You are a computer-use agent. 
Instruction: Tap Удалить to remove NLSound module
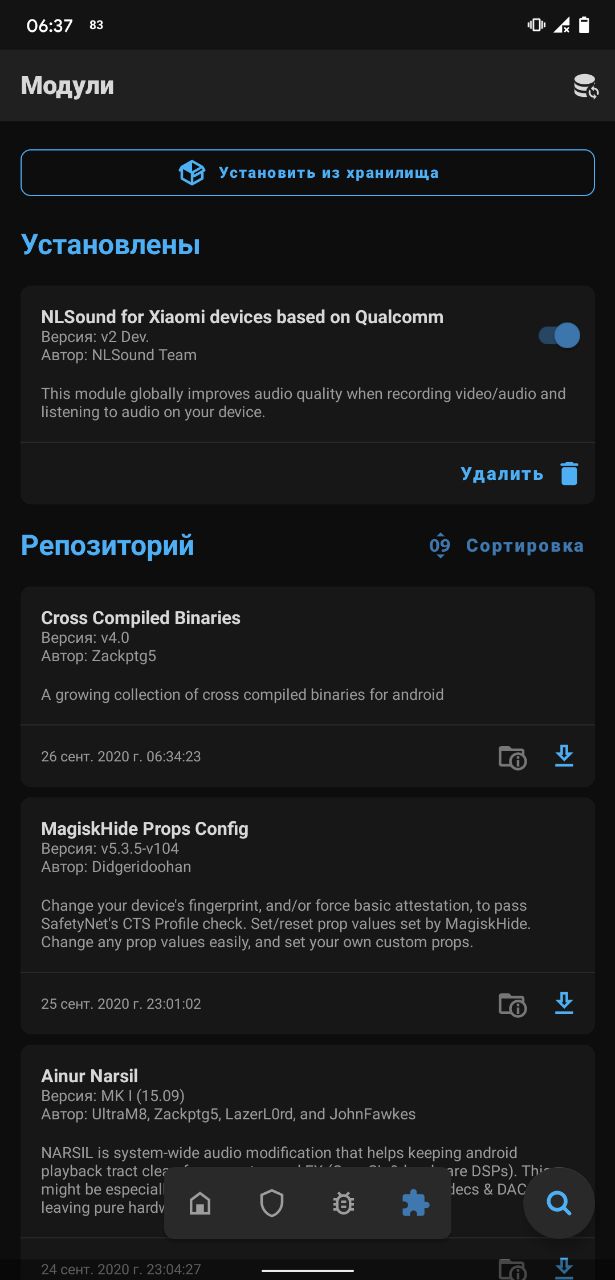[519, 474]
